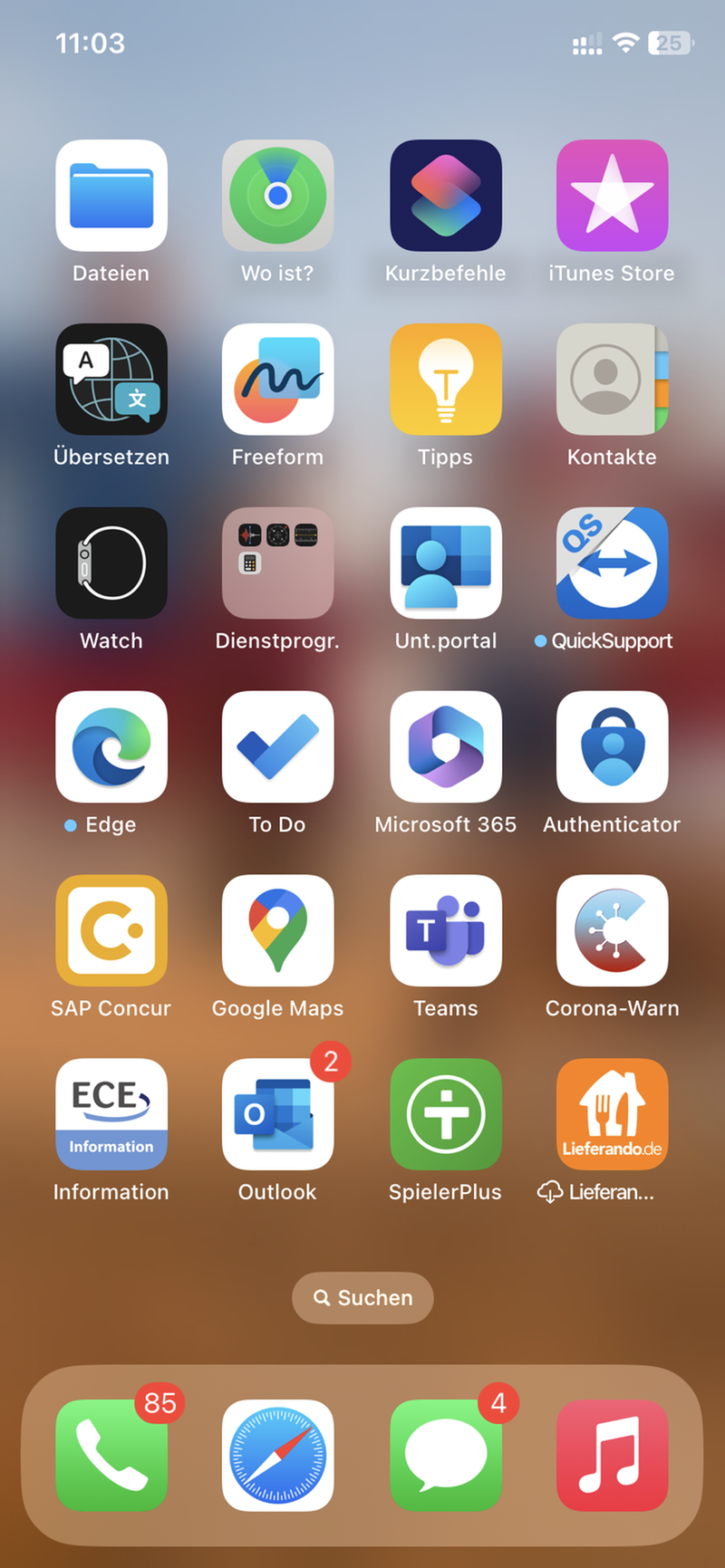
Task: Open Messages with 4 unread
Action: [x=445, y=1456]
